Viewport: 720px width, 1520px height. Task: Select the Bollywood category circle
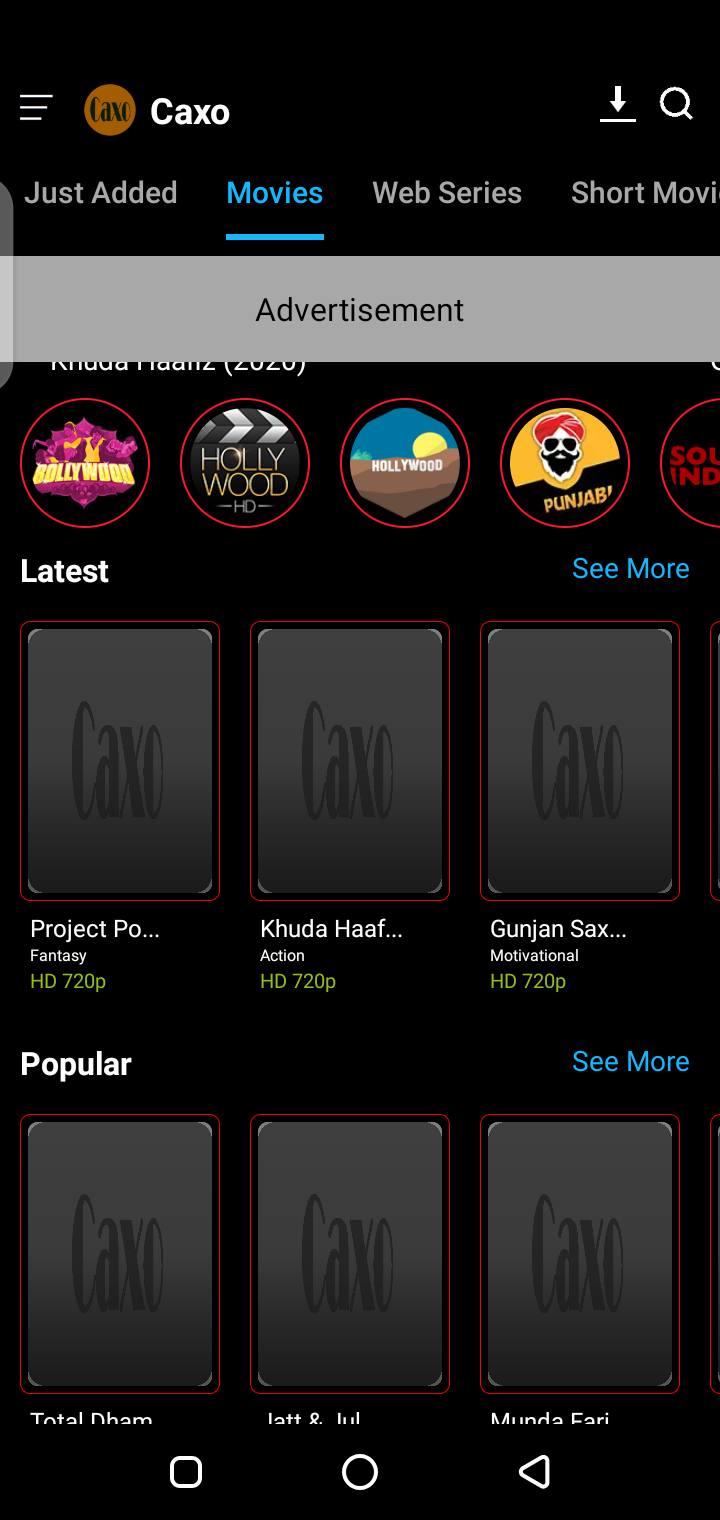pyautogui.click(x=85, y=463)
